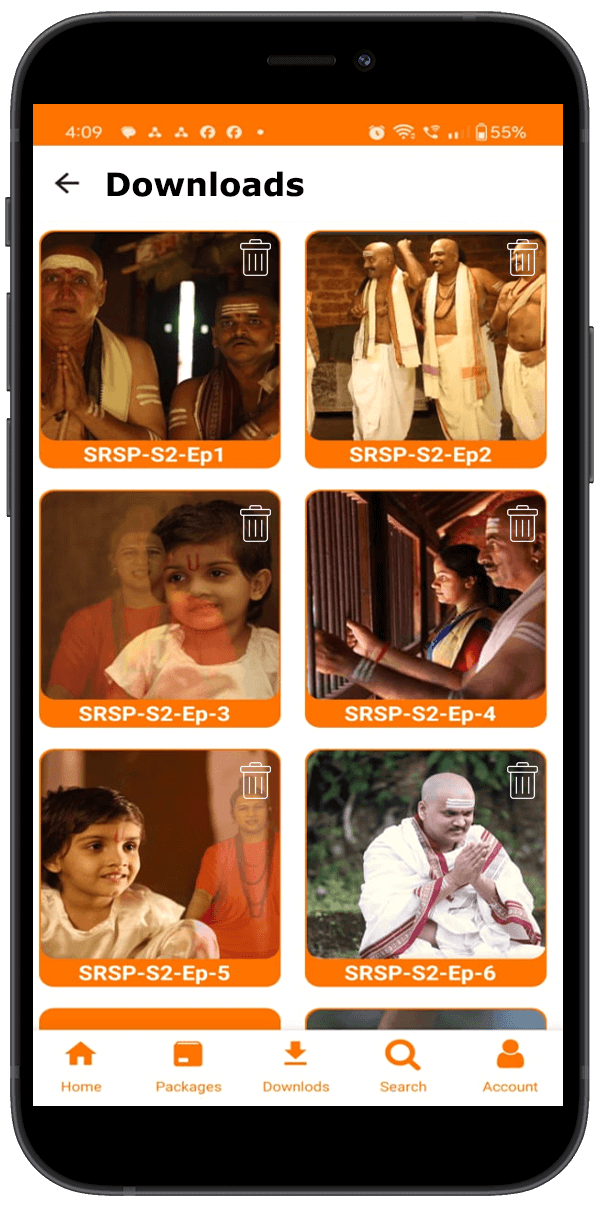Trash the SRSP-S2-Ep-6 download
Screen dimensions: 600x1206
coord(522,781)
